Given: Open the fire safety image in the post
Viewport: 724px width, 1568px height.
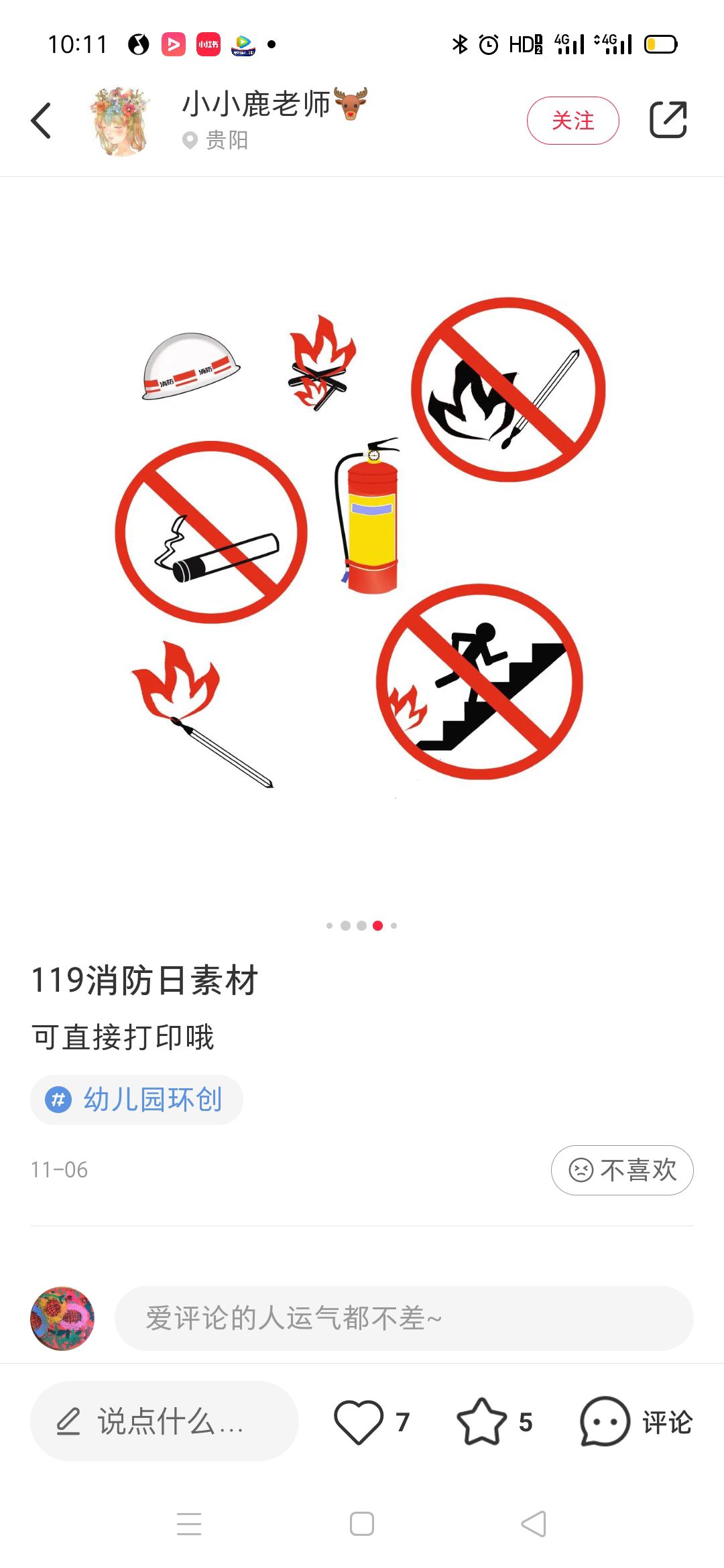Looking at the screenshot, I should coord(362,543).
